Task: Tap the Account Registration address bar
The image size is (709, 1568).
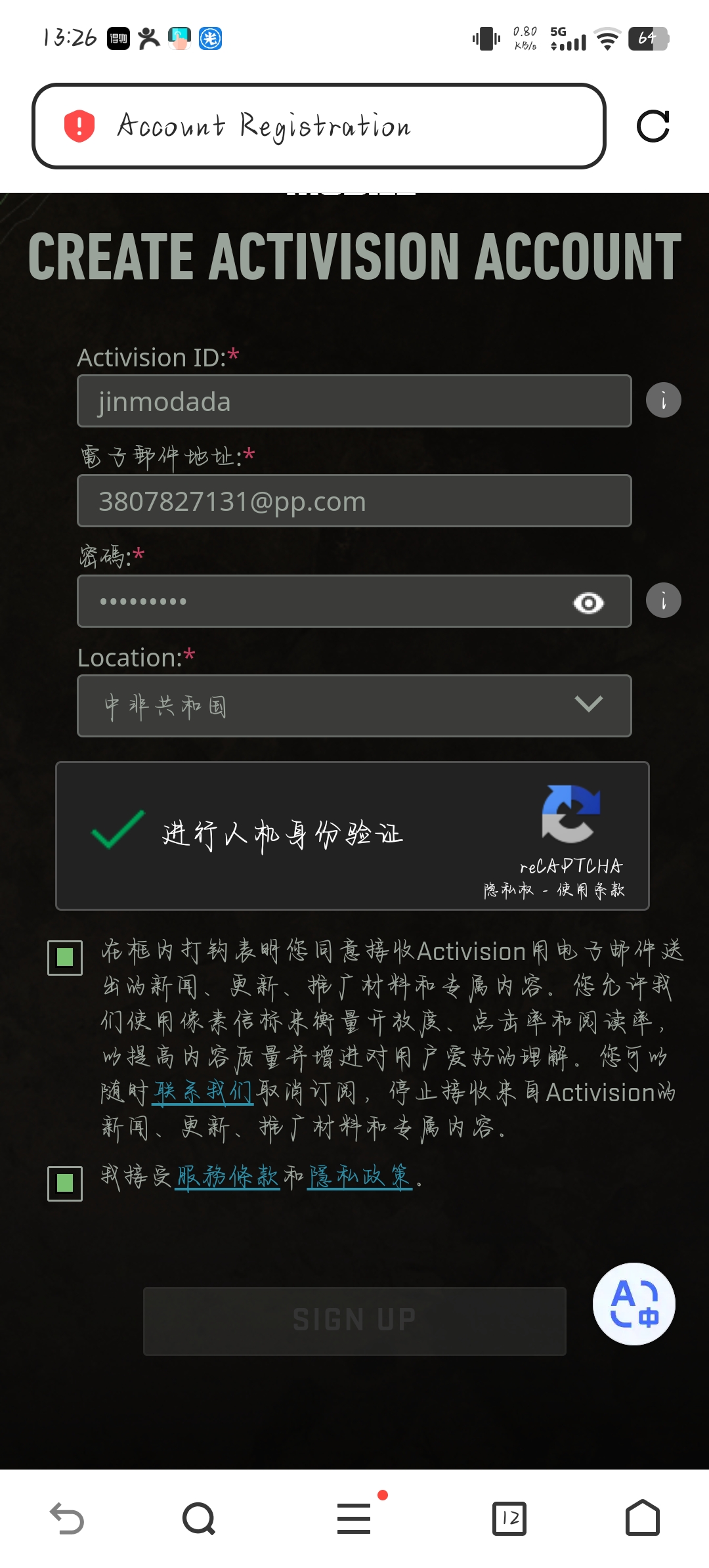Action: [318, 126]
